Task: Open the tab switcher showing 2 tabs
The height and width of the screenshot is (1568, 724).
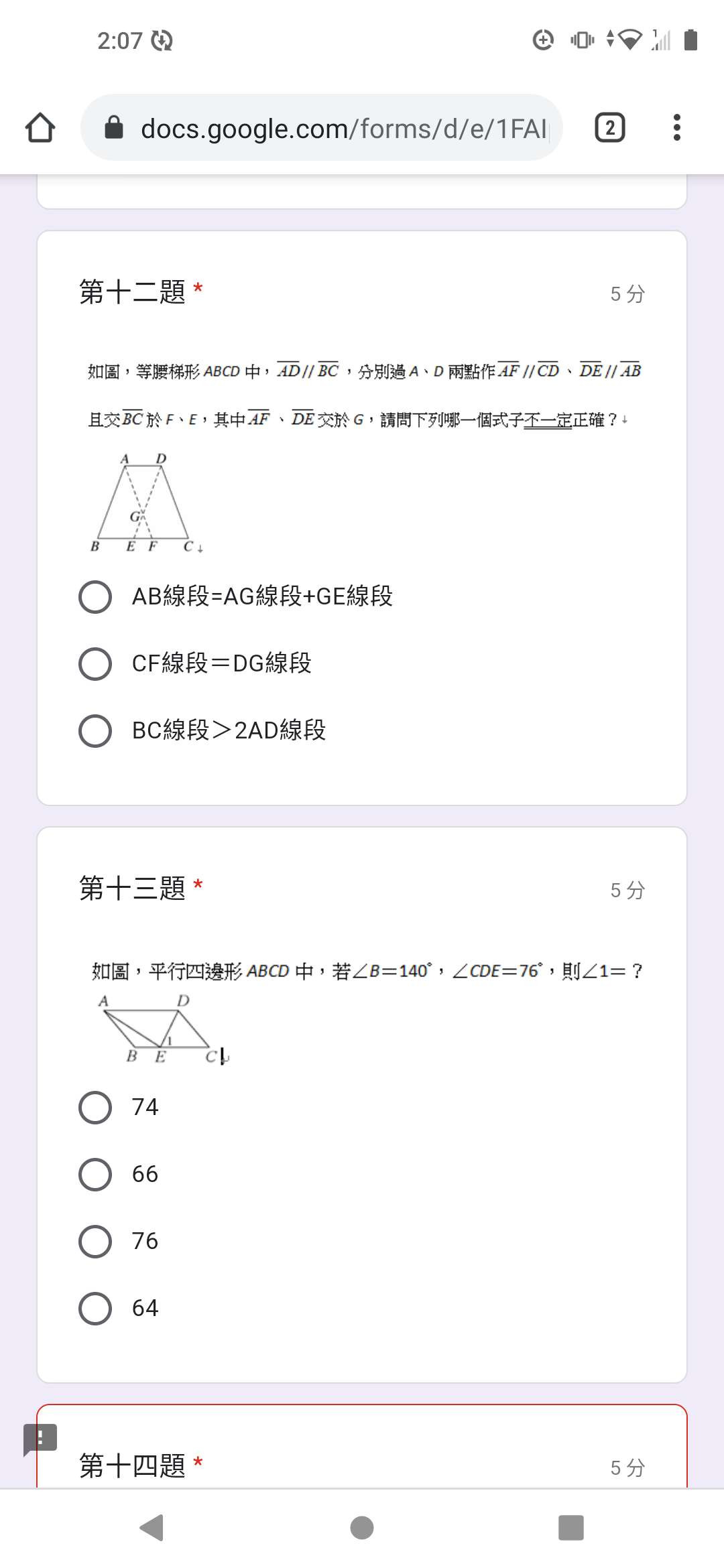Action: [x=609, y=127]
